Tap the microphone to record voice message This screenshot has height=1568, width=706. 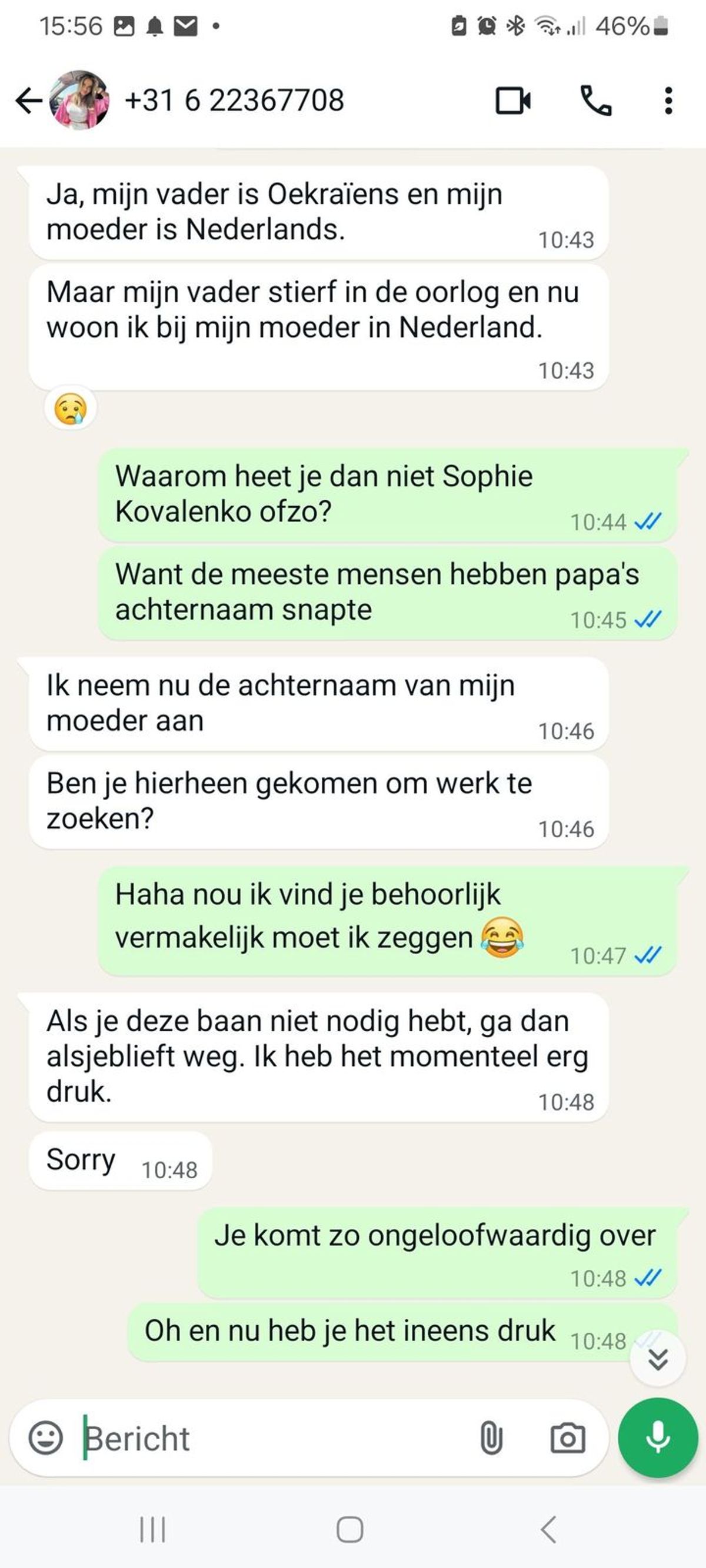click(658, 1436)
